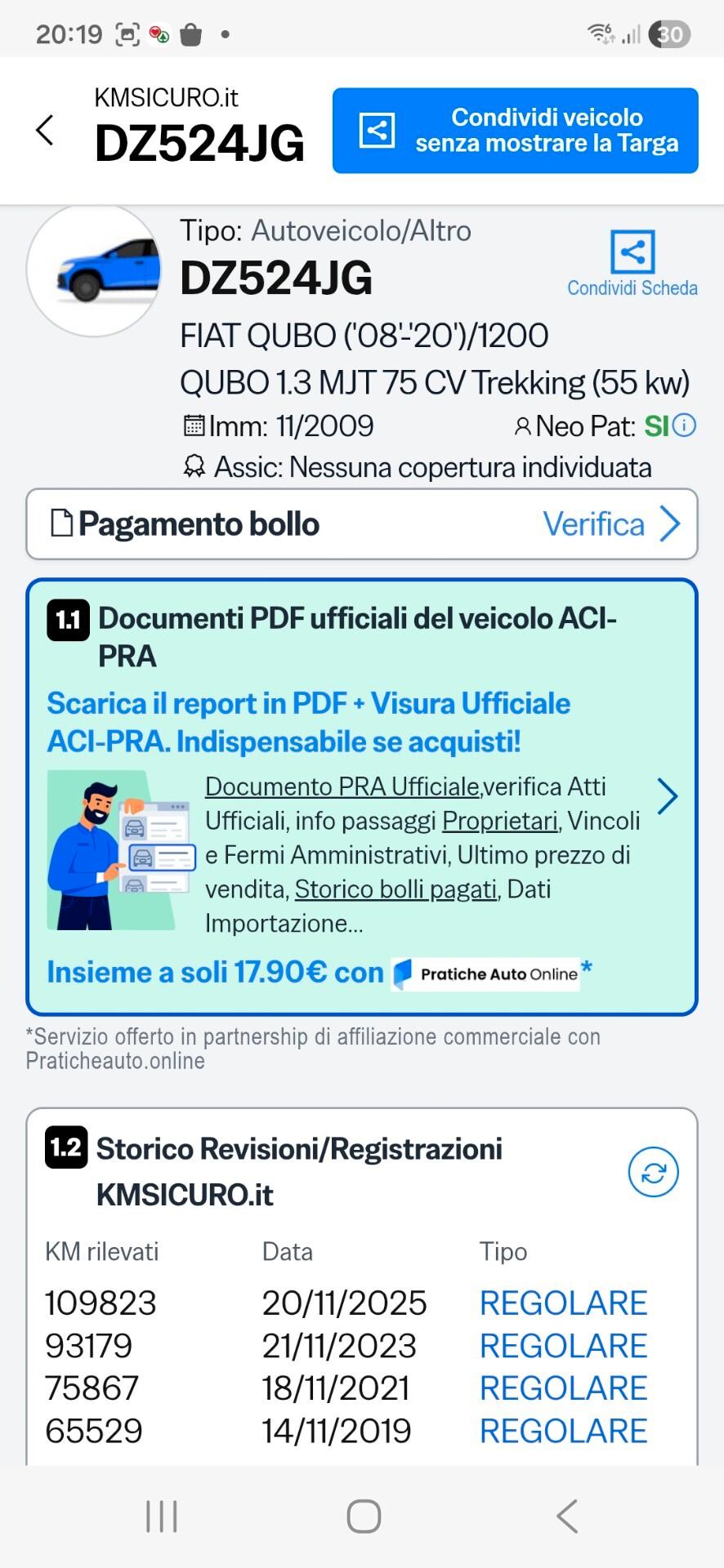Screen dimensions: 724x1568
Task: Open the Pagamento bollo document icon
Action: pos(61,523)
